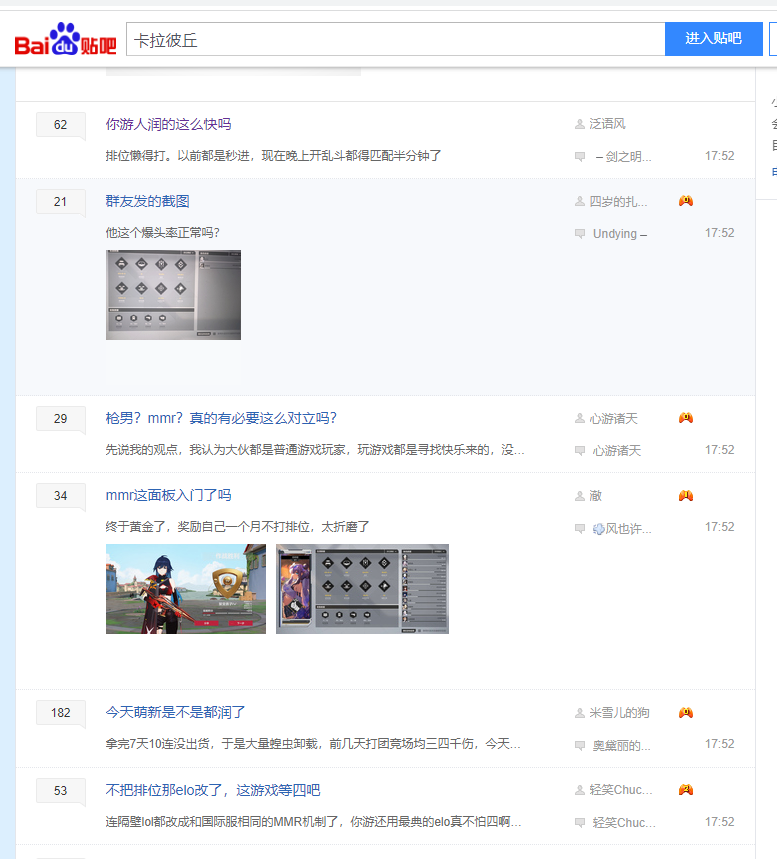
Task: Click the author person icon next to 泛语风
Action: pyautogui.click(x=580, y=124)
